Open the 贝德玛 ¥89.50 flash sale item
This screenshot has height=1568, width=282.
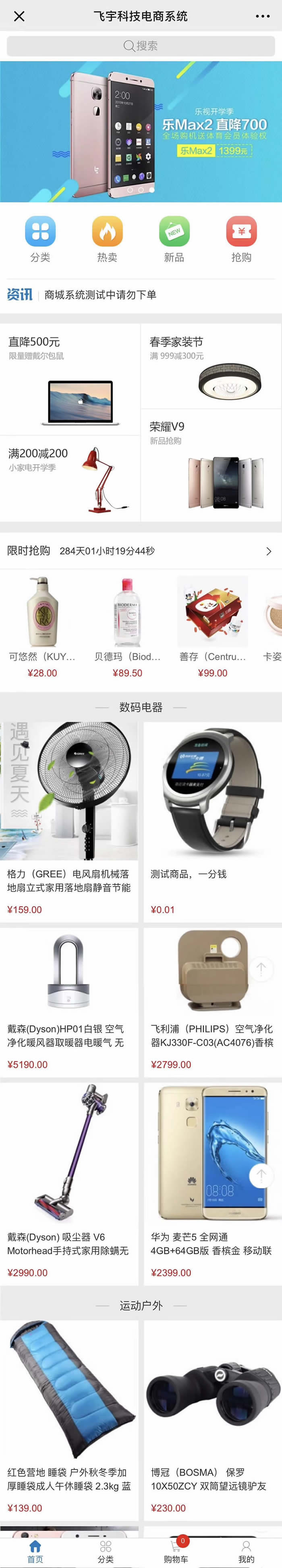pyautogui.click(x=128, y=627)
